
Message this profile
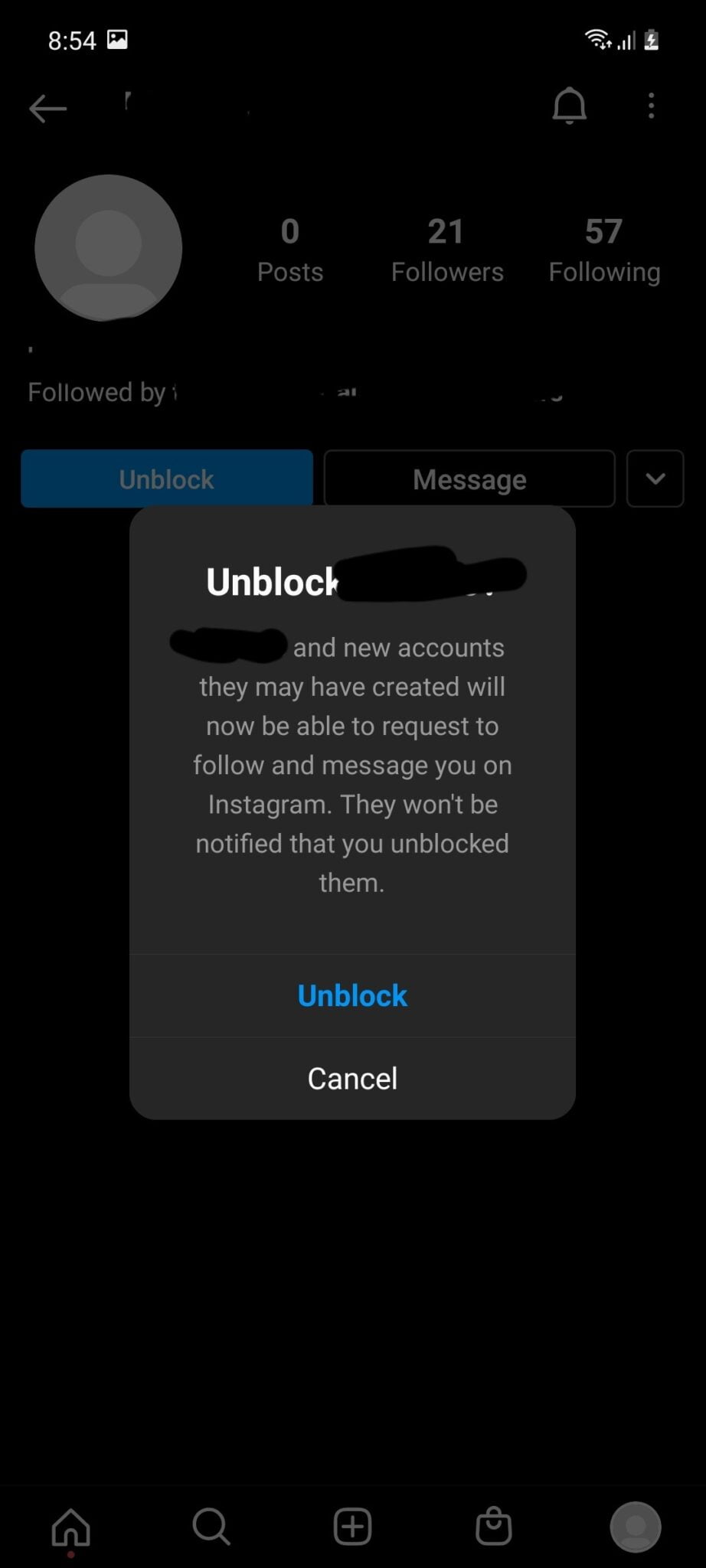pos(469,479)
